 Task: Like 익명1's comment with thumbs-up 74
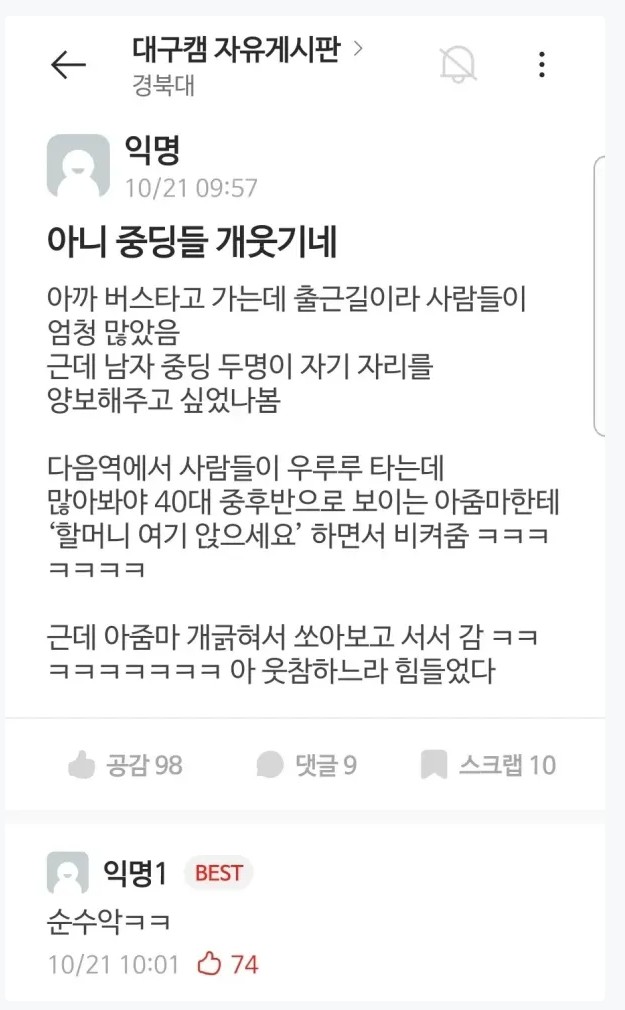(227, 964)
